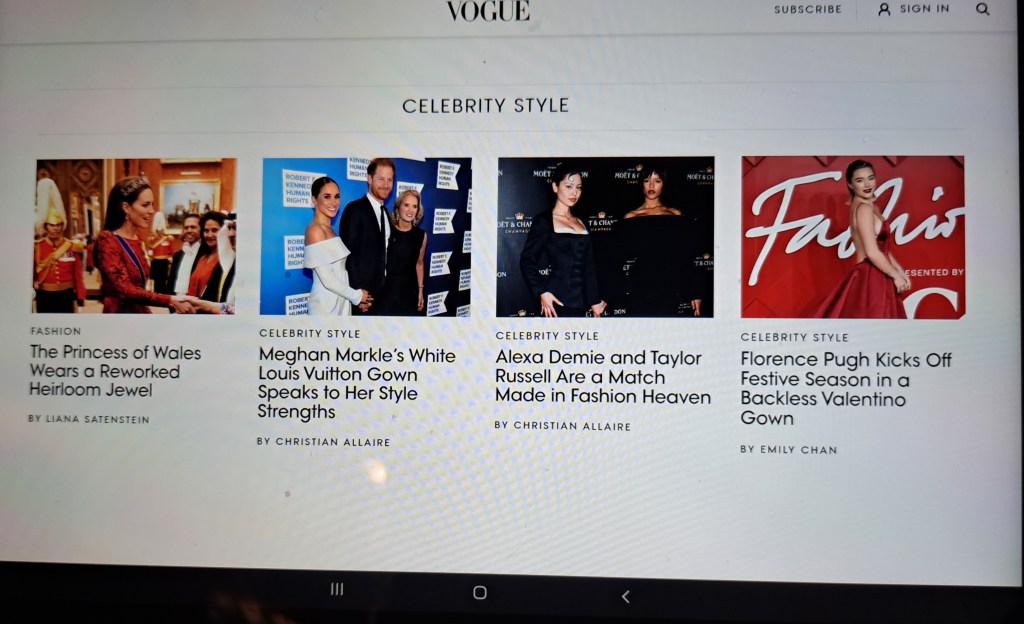Open the Fashion category label
Viewport: 1024px width, 624px height.
[55, 331]
